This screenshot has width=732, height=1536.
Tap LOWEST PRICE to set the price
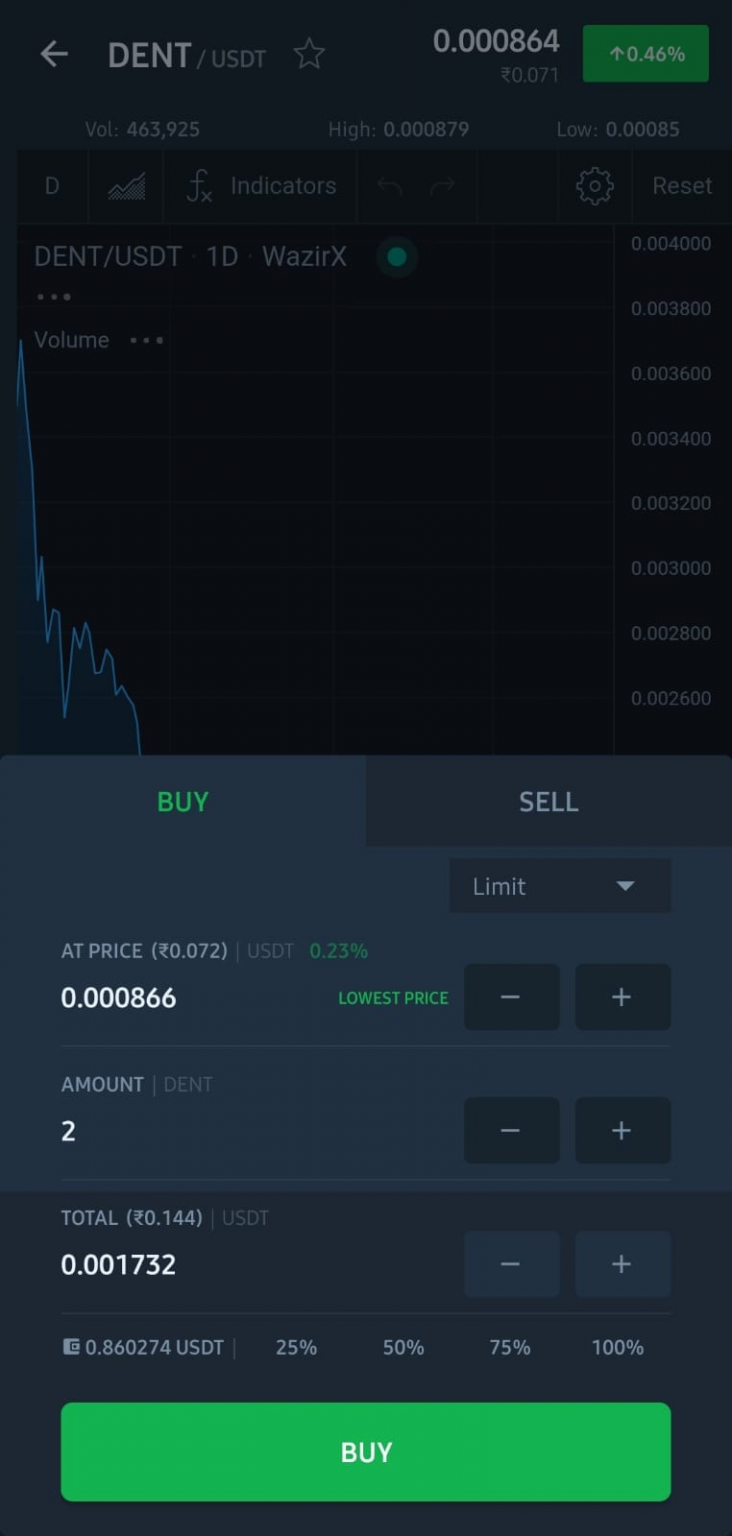(393, 998)
